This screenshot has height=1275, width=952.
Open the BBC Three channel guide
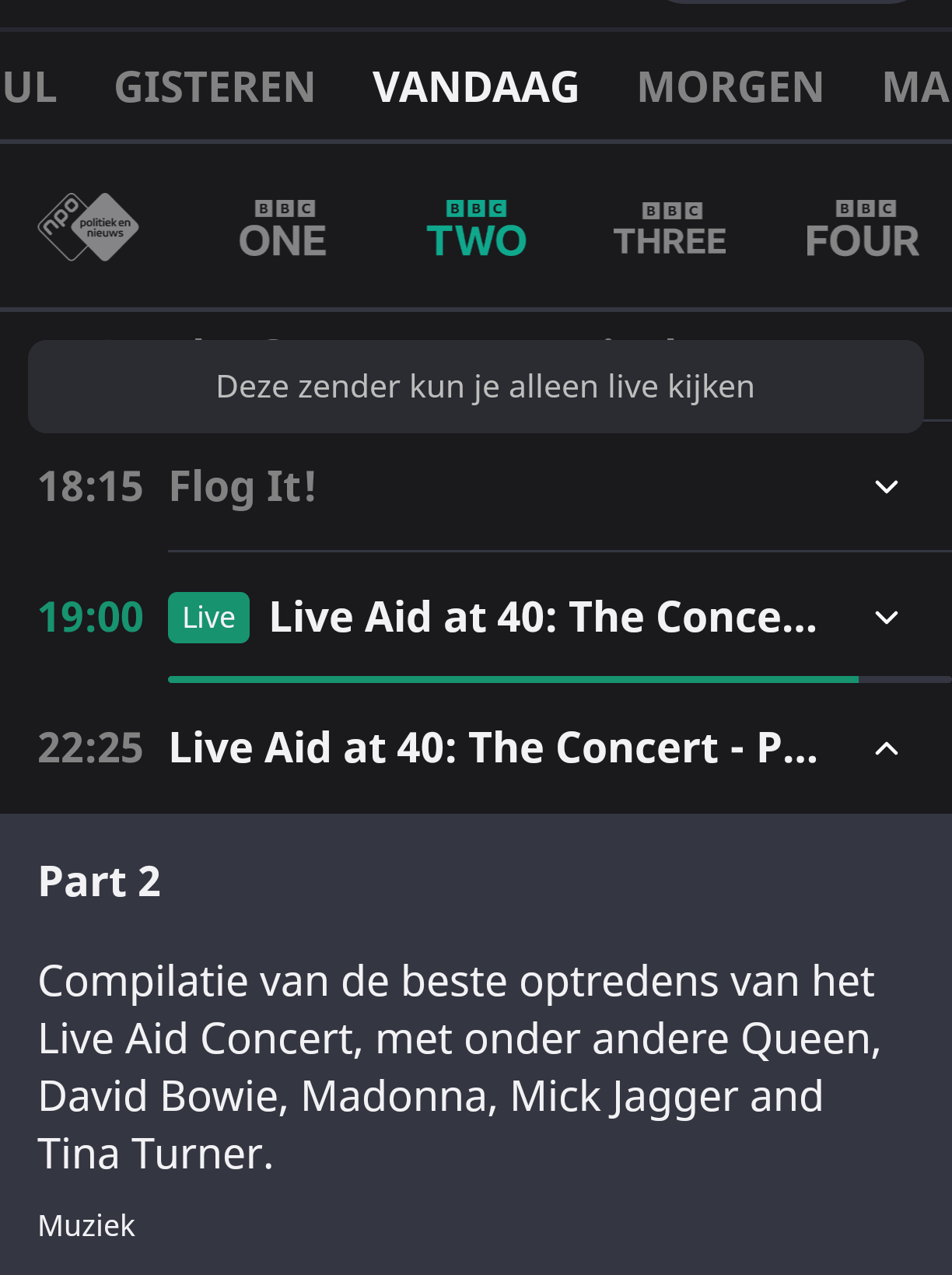coord(670,231)
